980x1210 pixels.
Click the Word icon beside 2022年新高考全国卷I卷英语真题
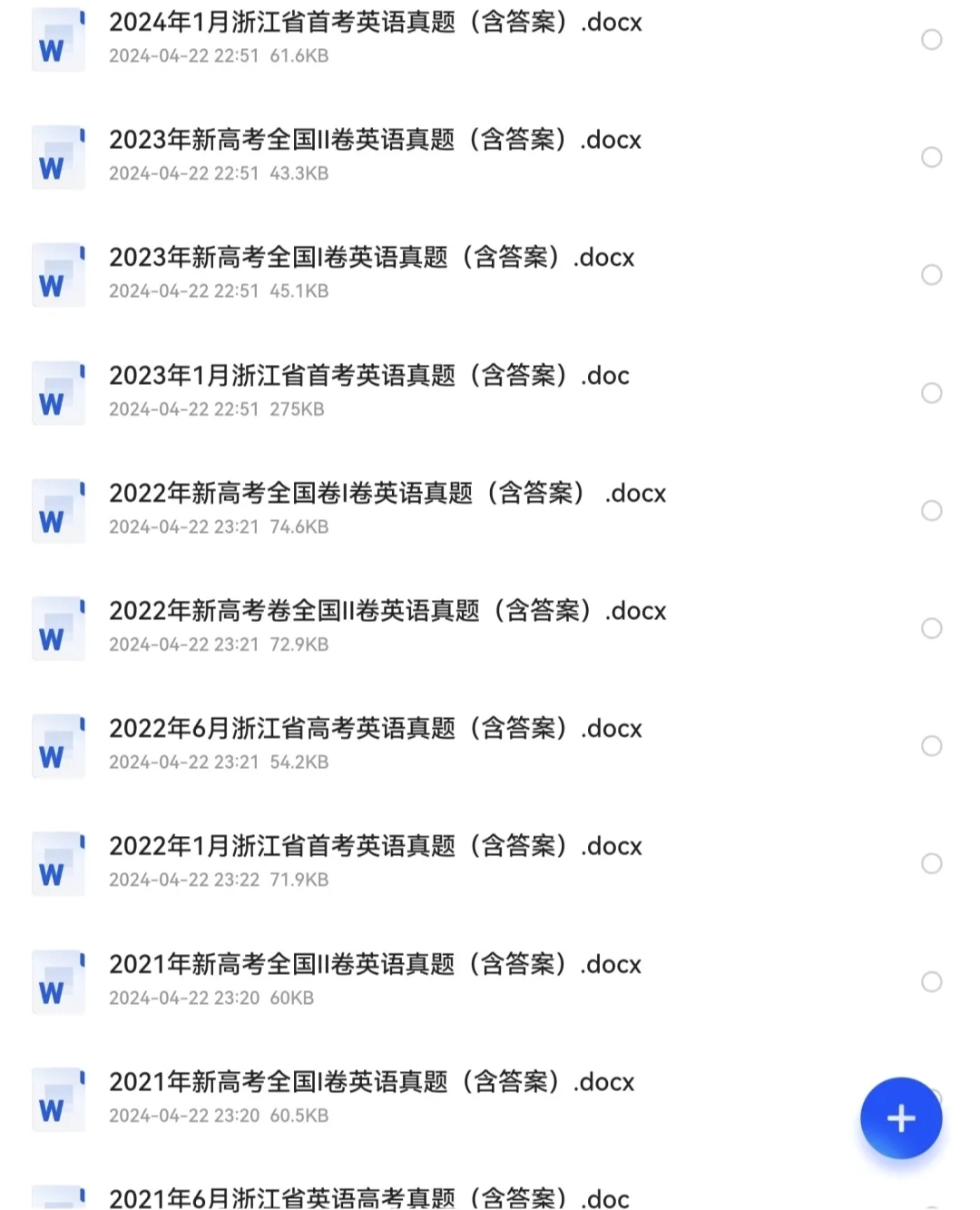[57, 510]
